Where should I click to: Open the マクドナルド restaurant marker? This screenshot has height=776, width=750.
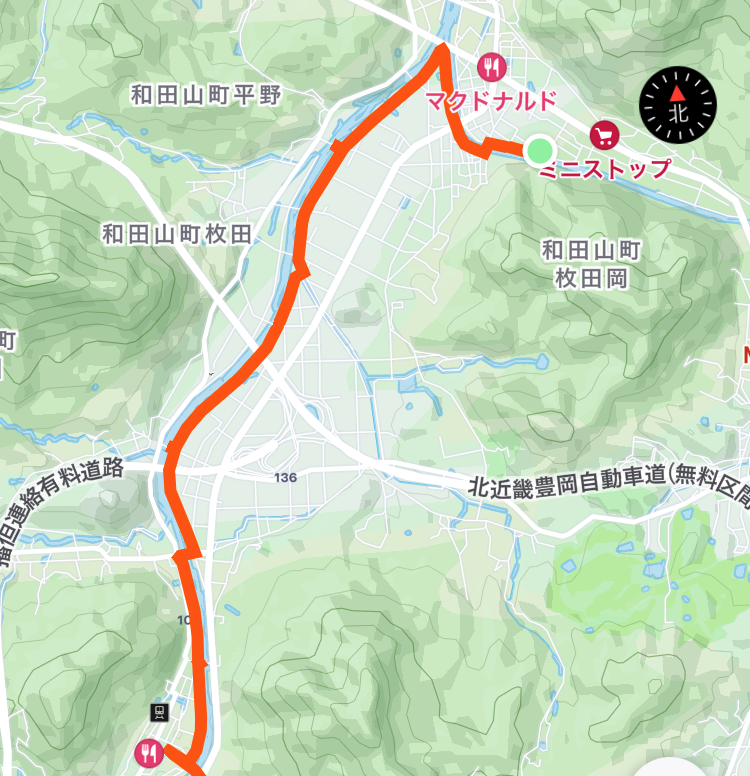tap(491, 68)
